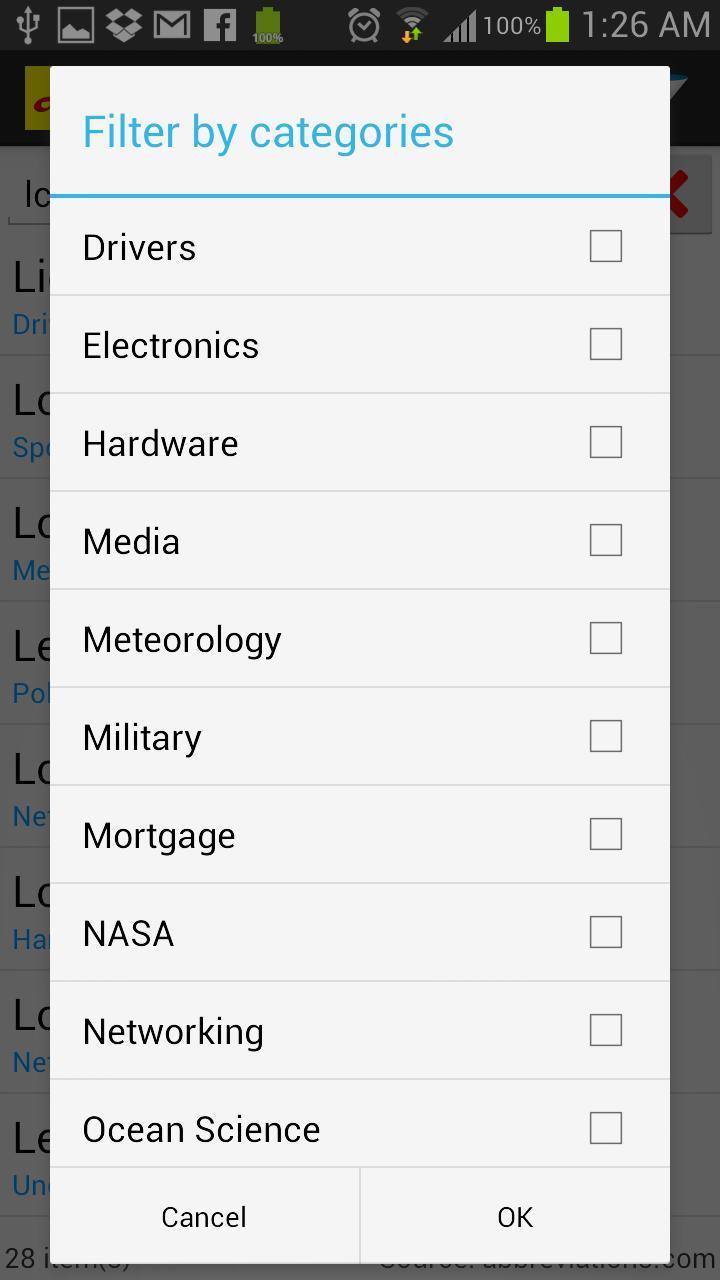The image size is (720, 1280).
Task: Cancel the category filter dialog
Action: coord(204,1217)
